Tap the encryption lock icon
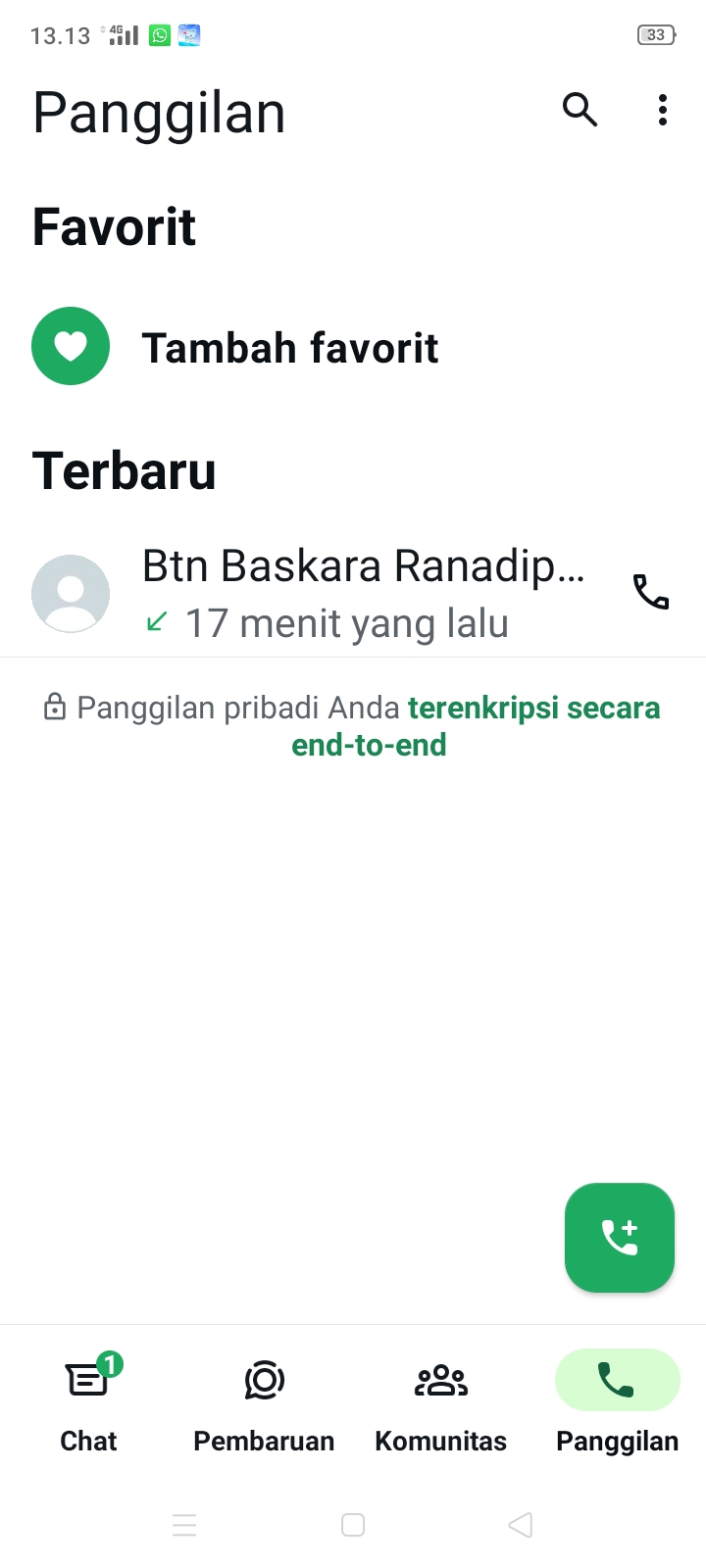Viewport: 706px width, 1568px height. [54, 707]
